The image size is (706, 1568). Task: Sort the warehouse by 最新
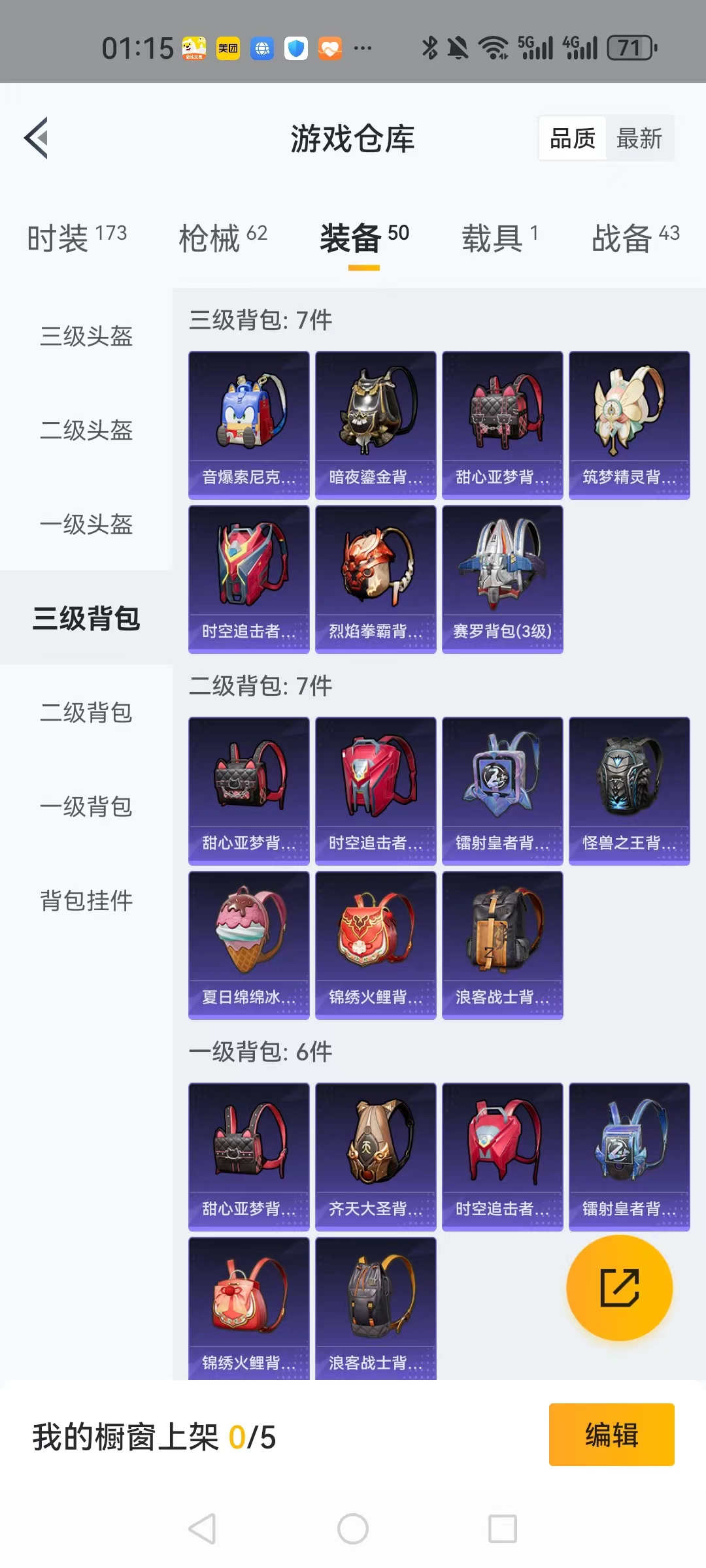(x=639, y=139)
